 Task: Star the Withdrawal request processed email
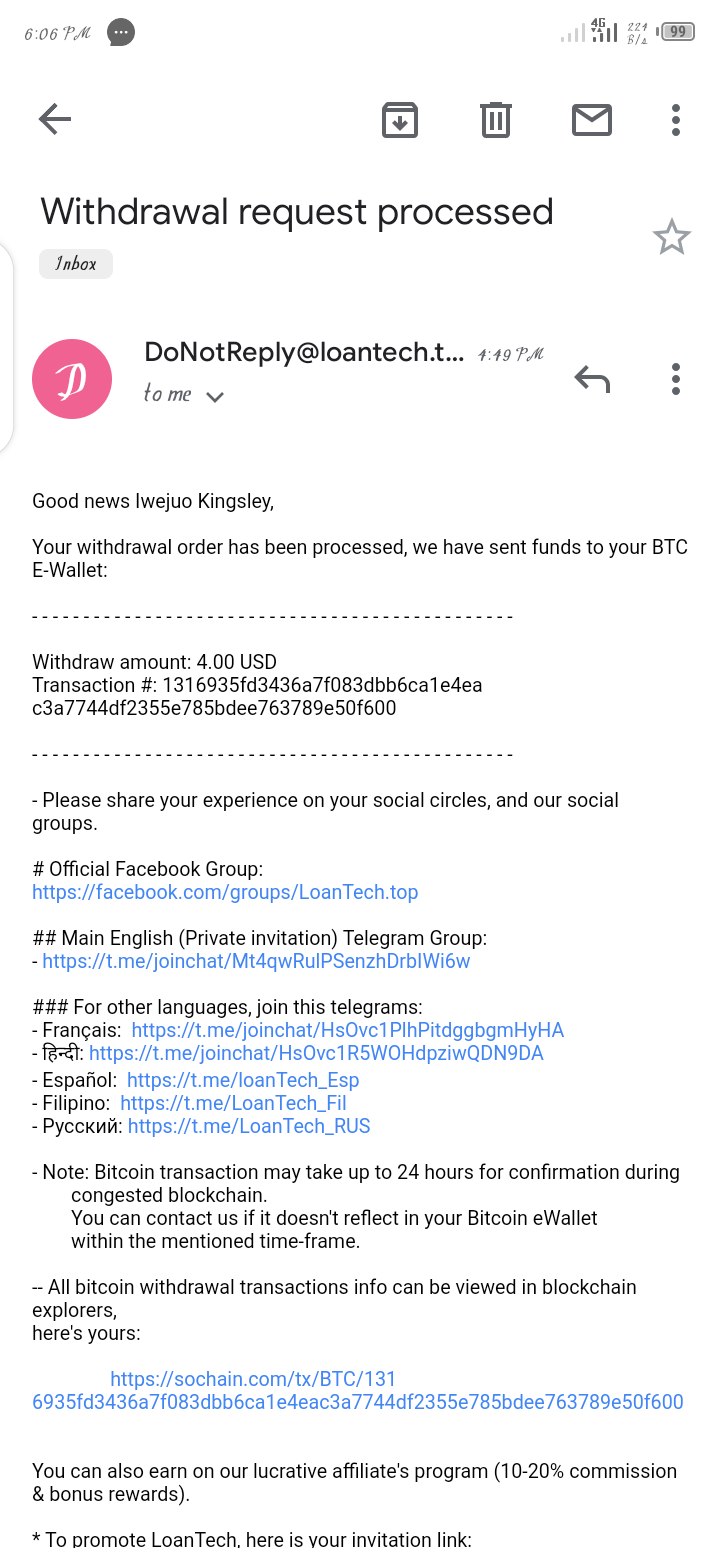click(671, 238)
